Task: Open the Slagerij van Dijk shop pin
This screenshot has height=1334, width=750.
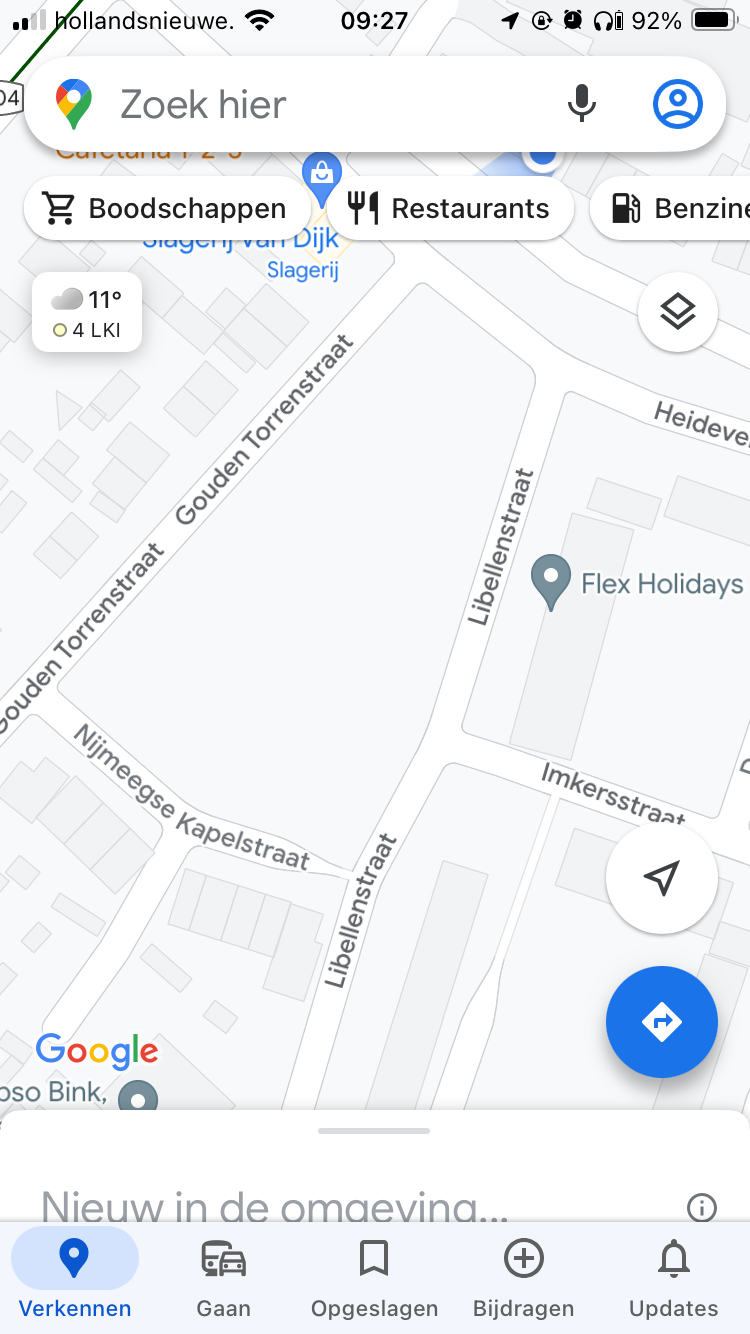Action: pos(322,172)
